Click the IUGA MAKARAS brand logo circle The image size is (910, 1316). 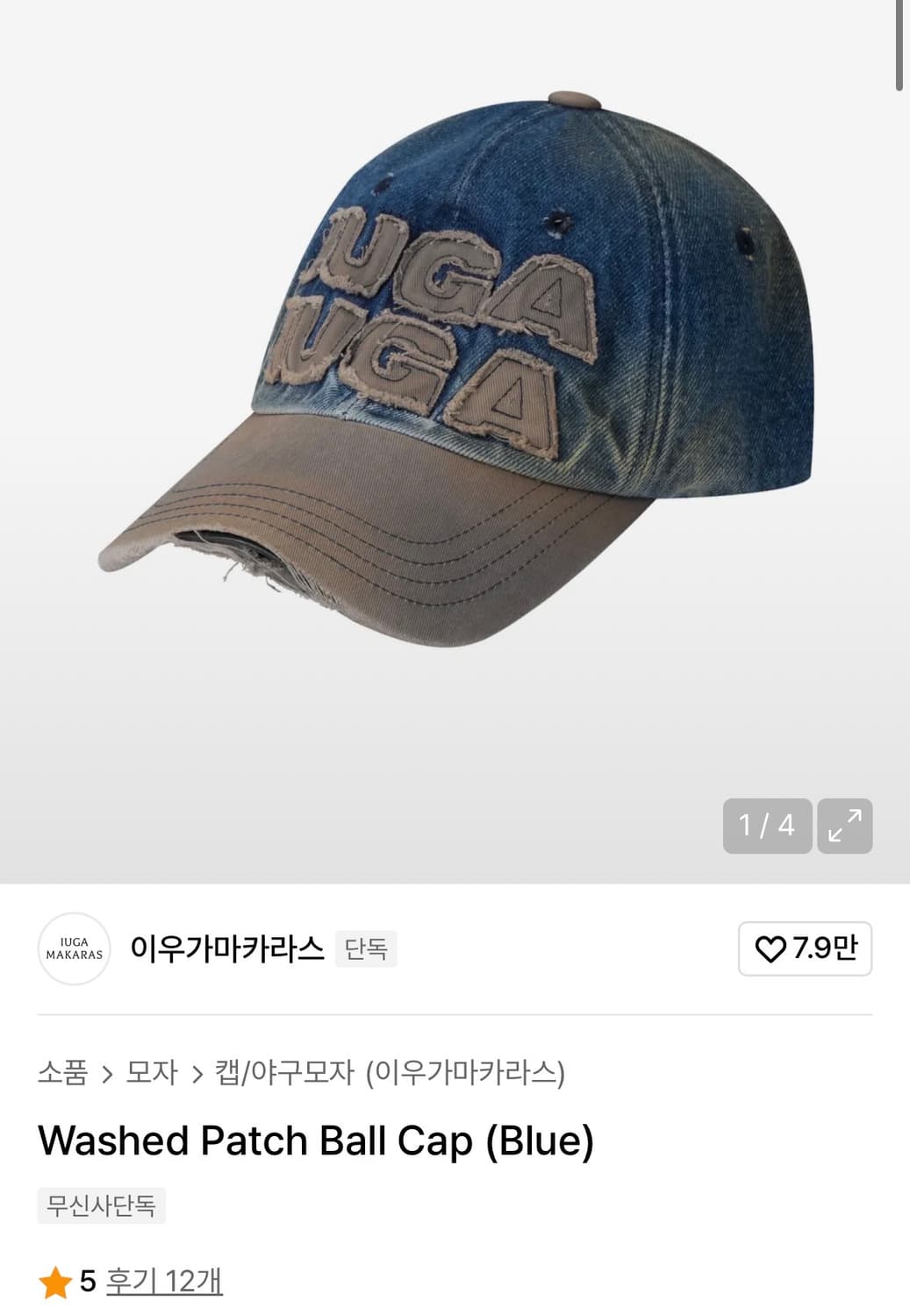click(x=74, y=949)
